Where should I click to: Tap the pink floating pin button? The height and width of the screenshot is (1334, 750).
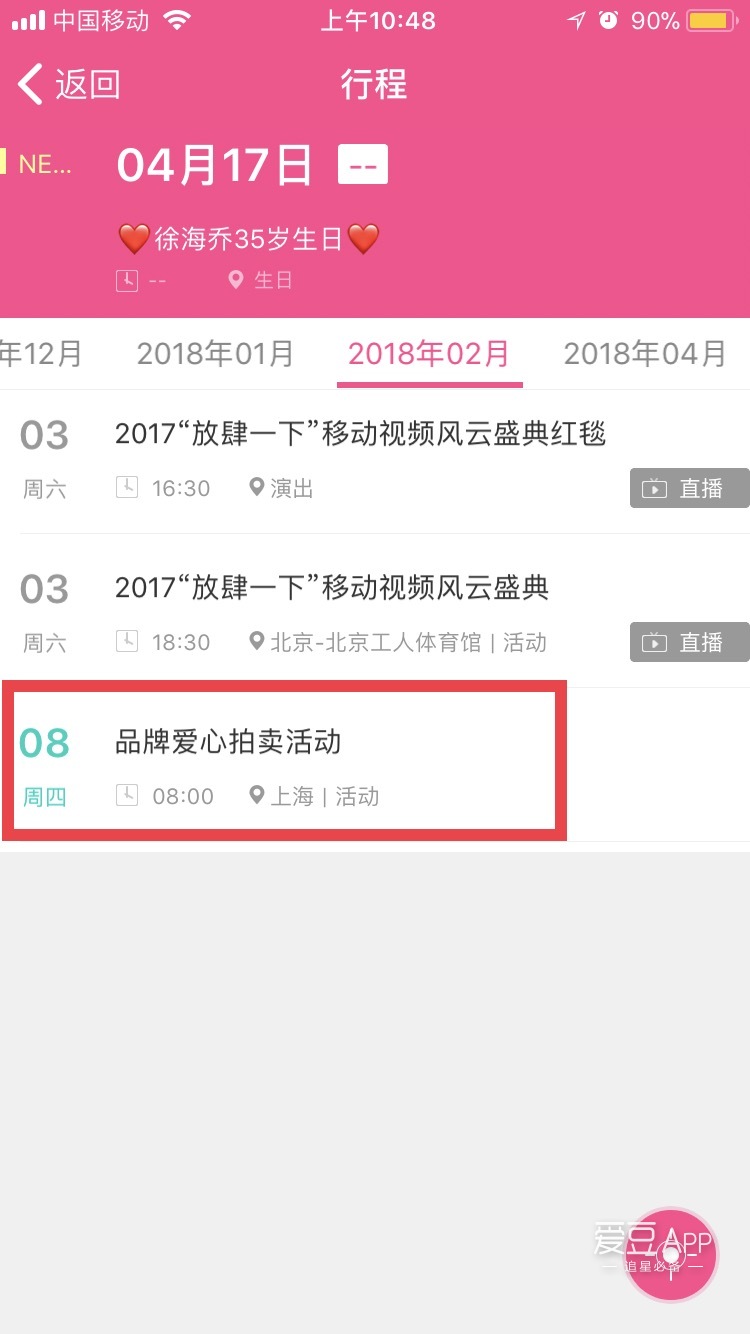(x=670, y=1255)
